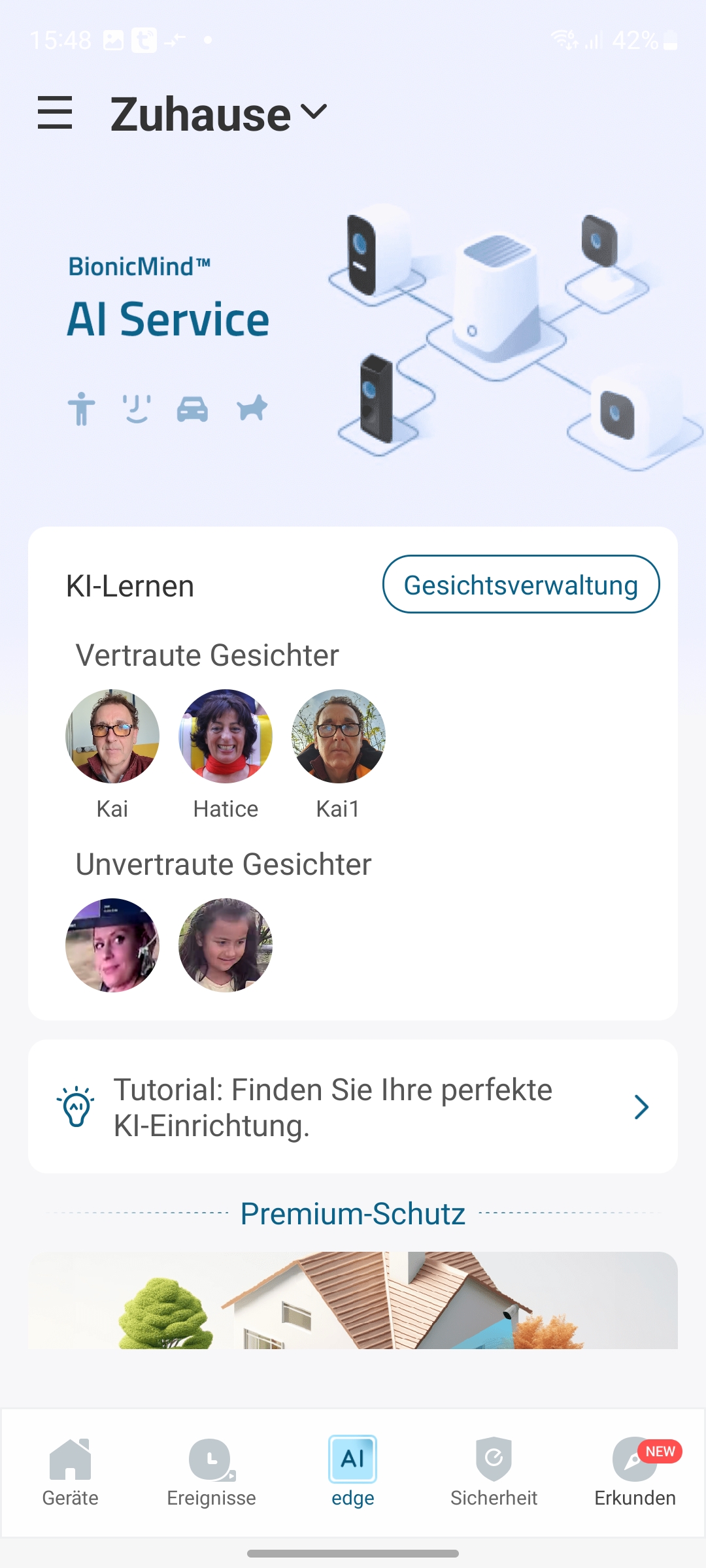Open the Premium-Schutz house banner
The width and height of the screenshot is (706, 1568).
coord(353,1300)
